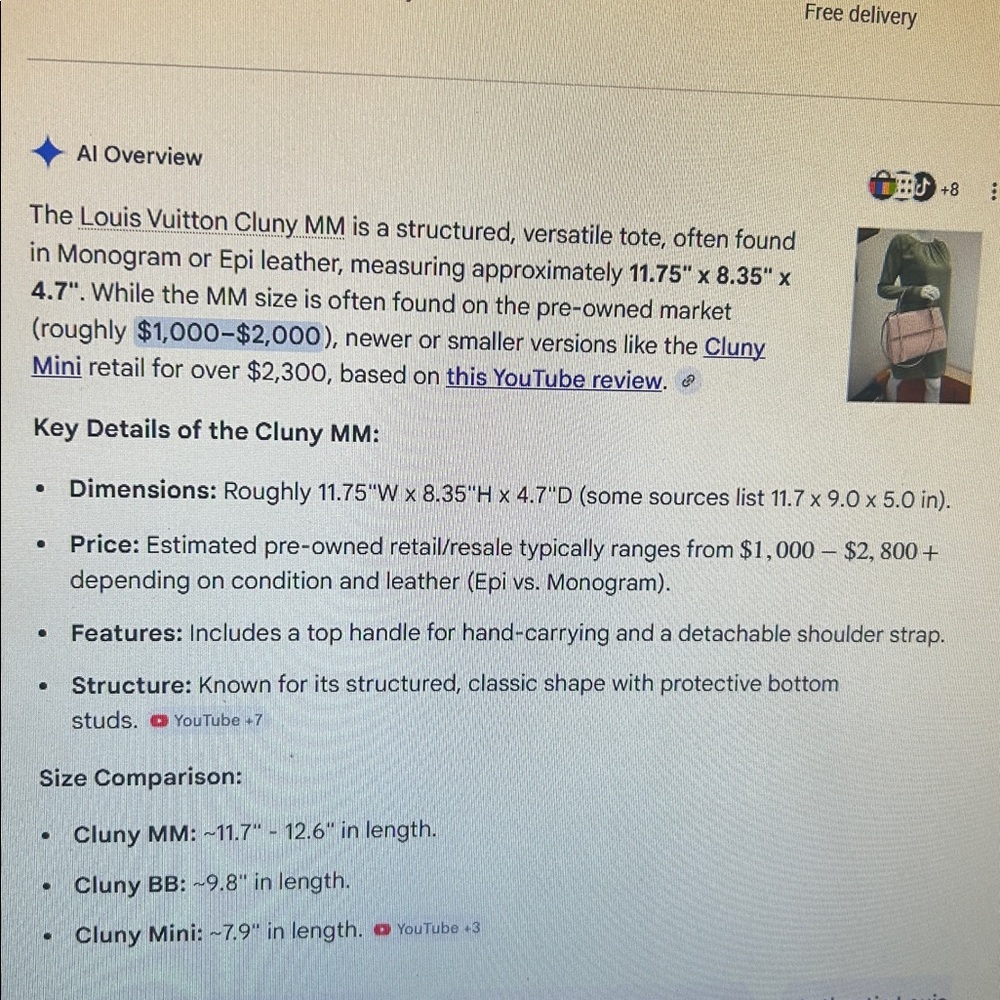Open the YouTube +3 source chip
The image size is (1000, 1000).
(x=427, y=929)
